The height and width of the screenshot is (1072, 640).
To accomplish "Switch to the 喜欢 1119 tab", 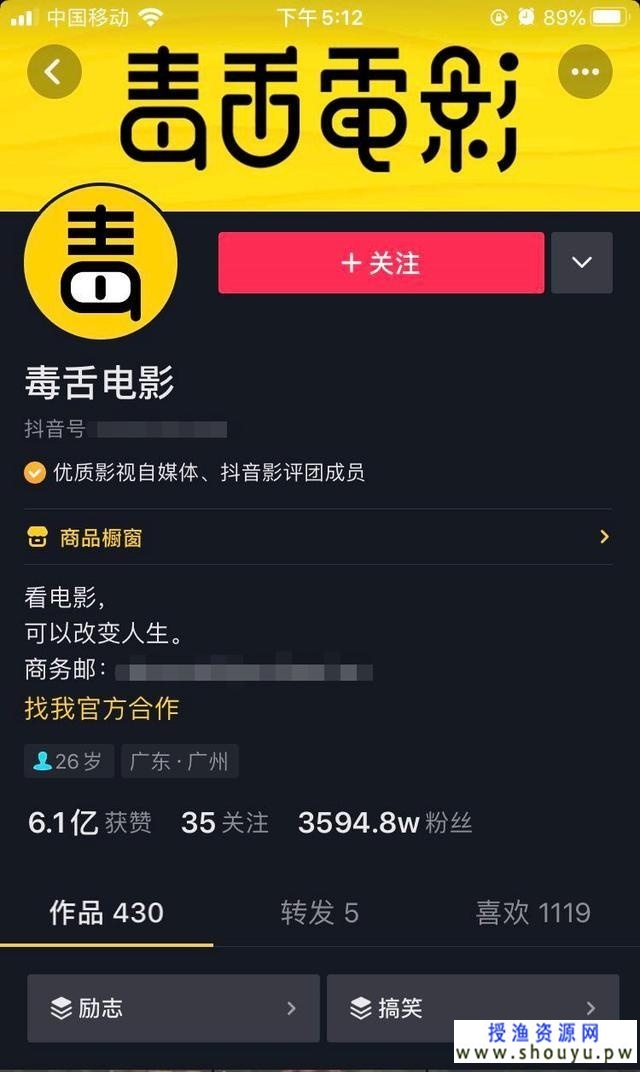I will 532,912.
